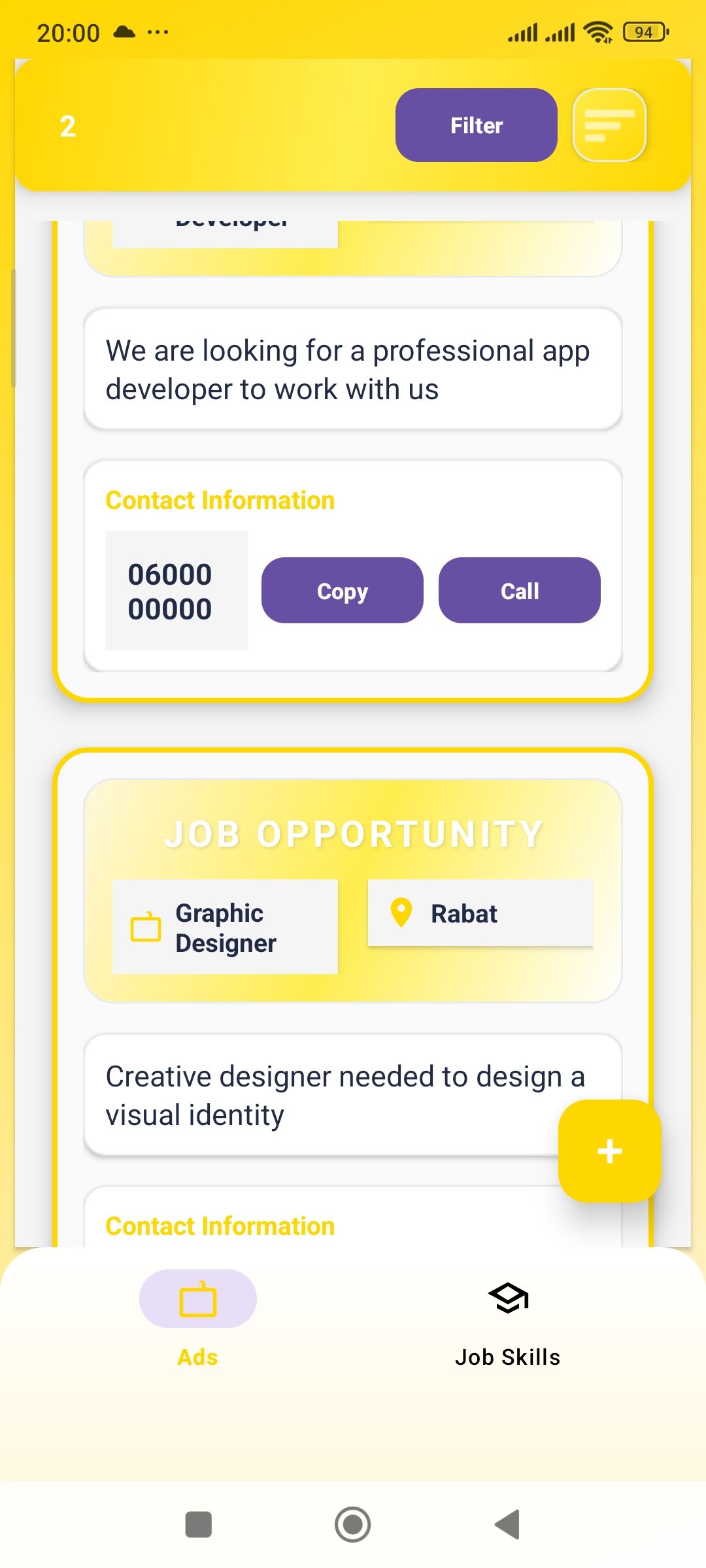Image resolution: width=706 pixels, height=1568 pixels.
Task: Add a new ad with plus button
Action: tap(609, 1151)
